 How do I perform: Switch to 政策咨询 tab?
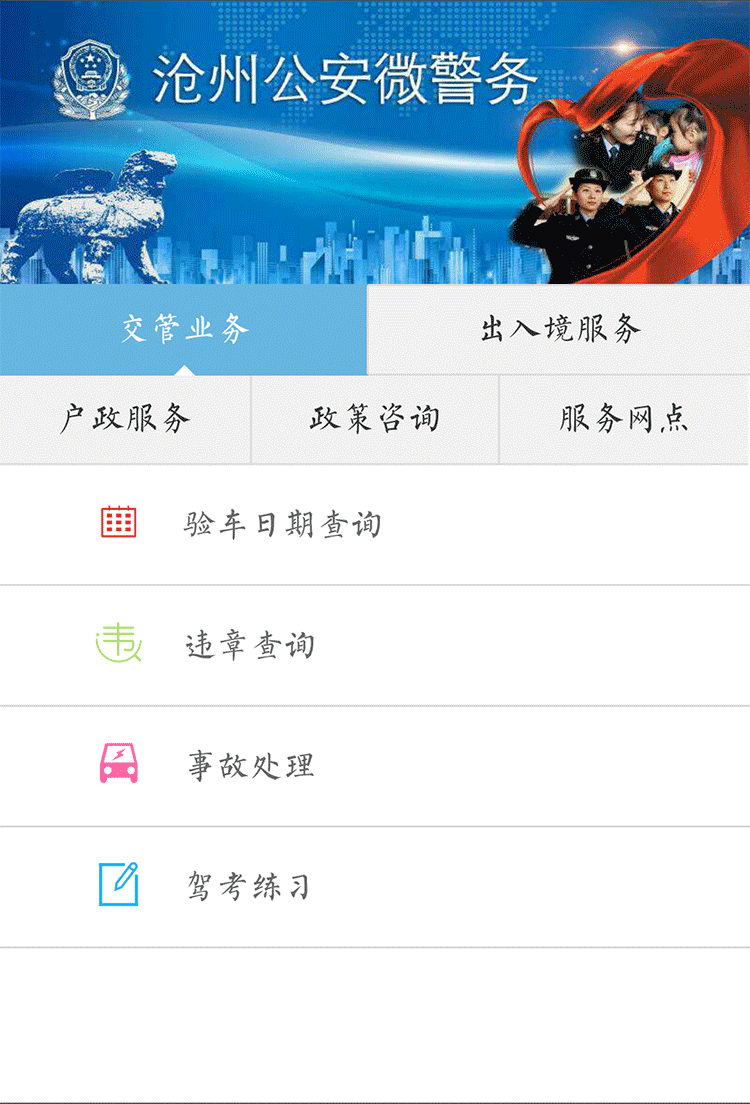click(375, 420)
